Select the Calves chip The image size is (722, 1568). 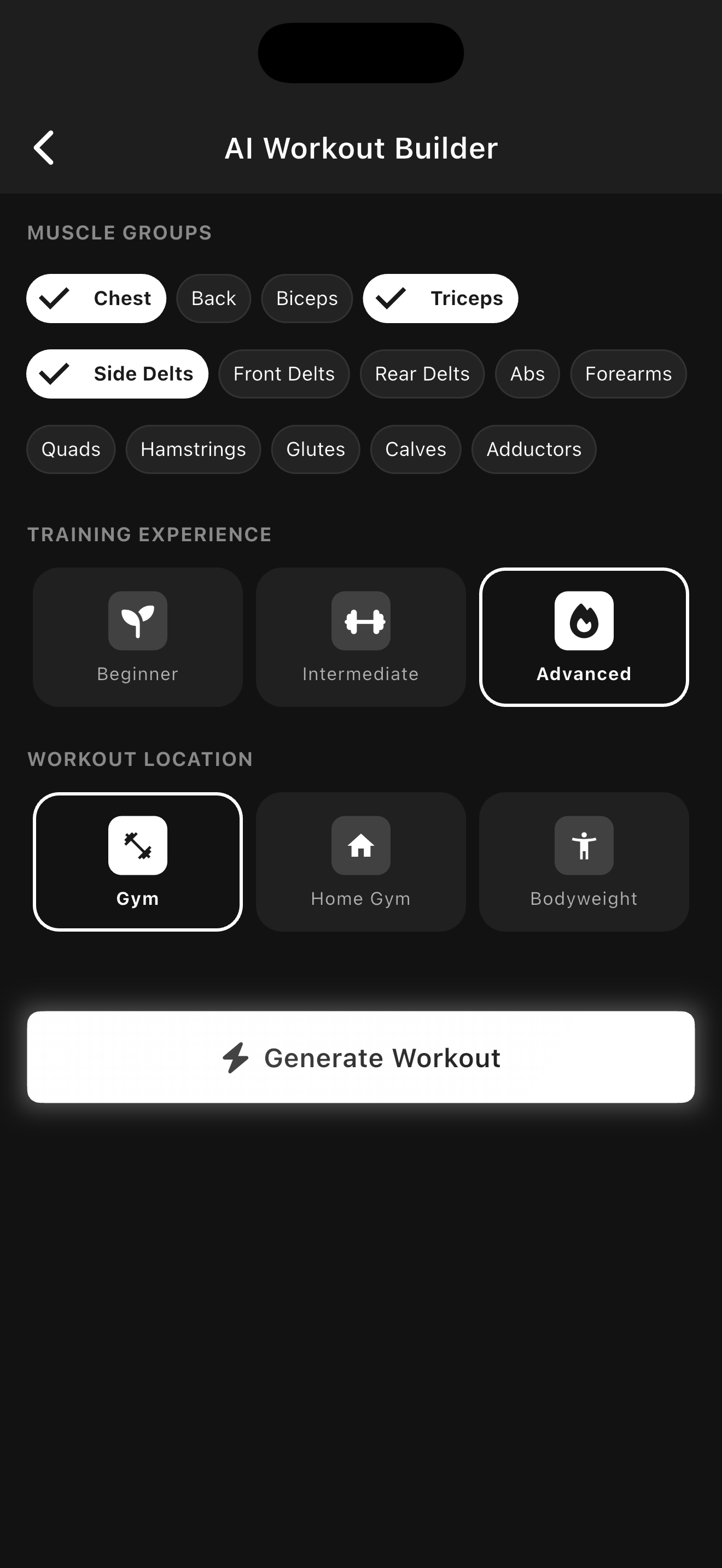pyautogui.click(x=415, y=449)
